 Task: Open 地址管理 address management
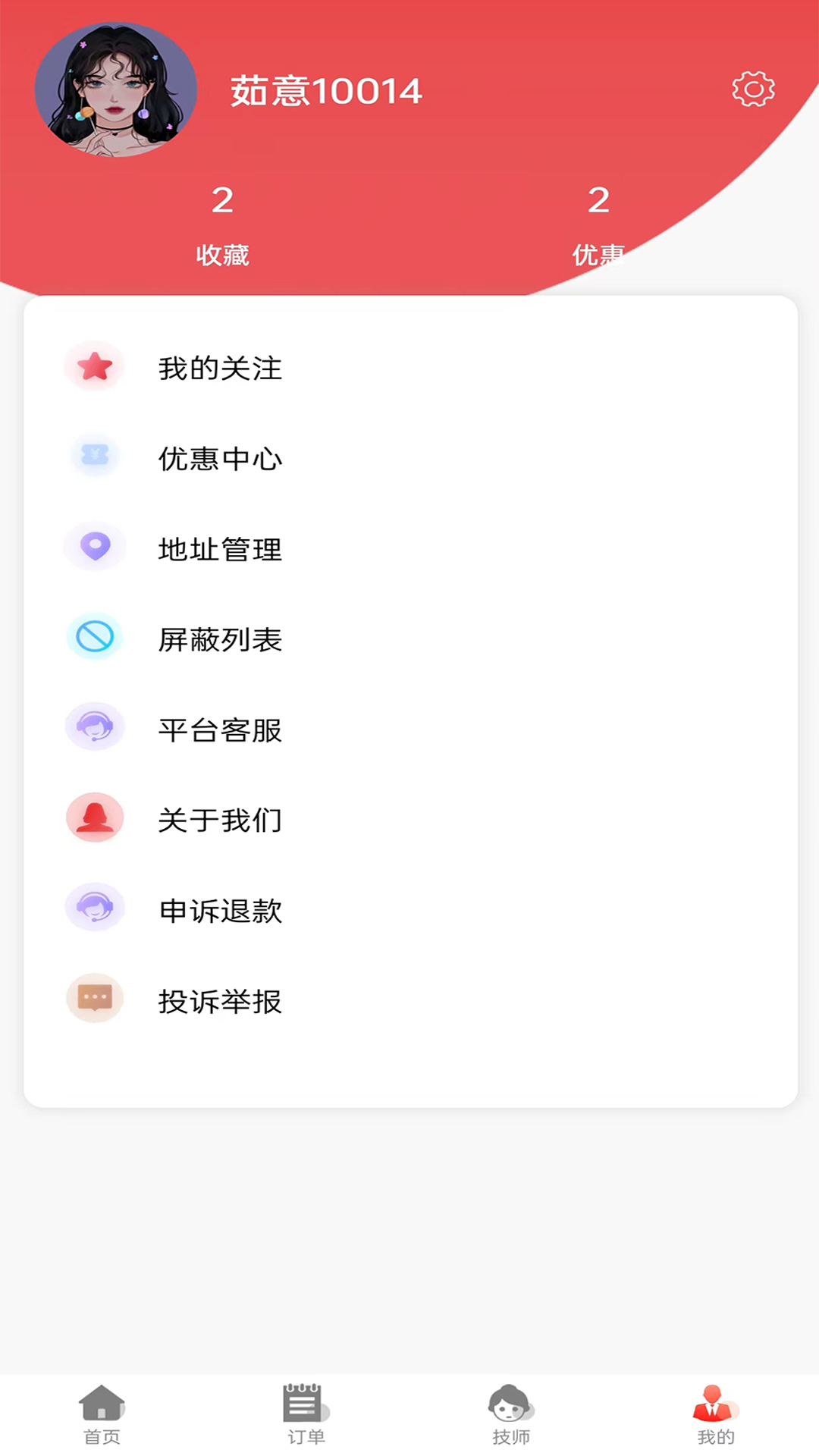[x=220, y=548]
